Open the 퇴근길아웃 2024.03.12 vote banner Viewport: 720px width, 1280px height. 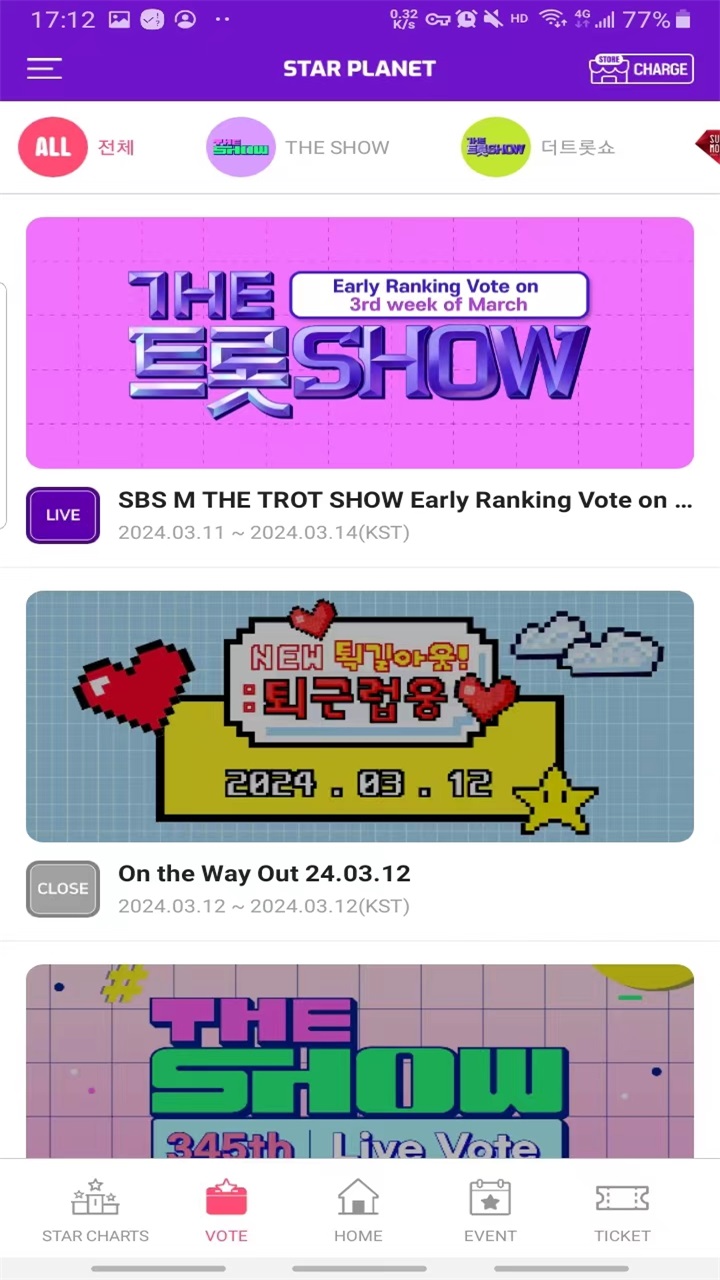click(x=360, y=716)
